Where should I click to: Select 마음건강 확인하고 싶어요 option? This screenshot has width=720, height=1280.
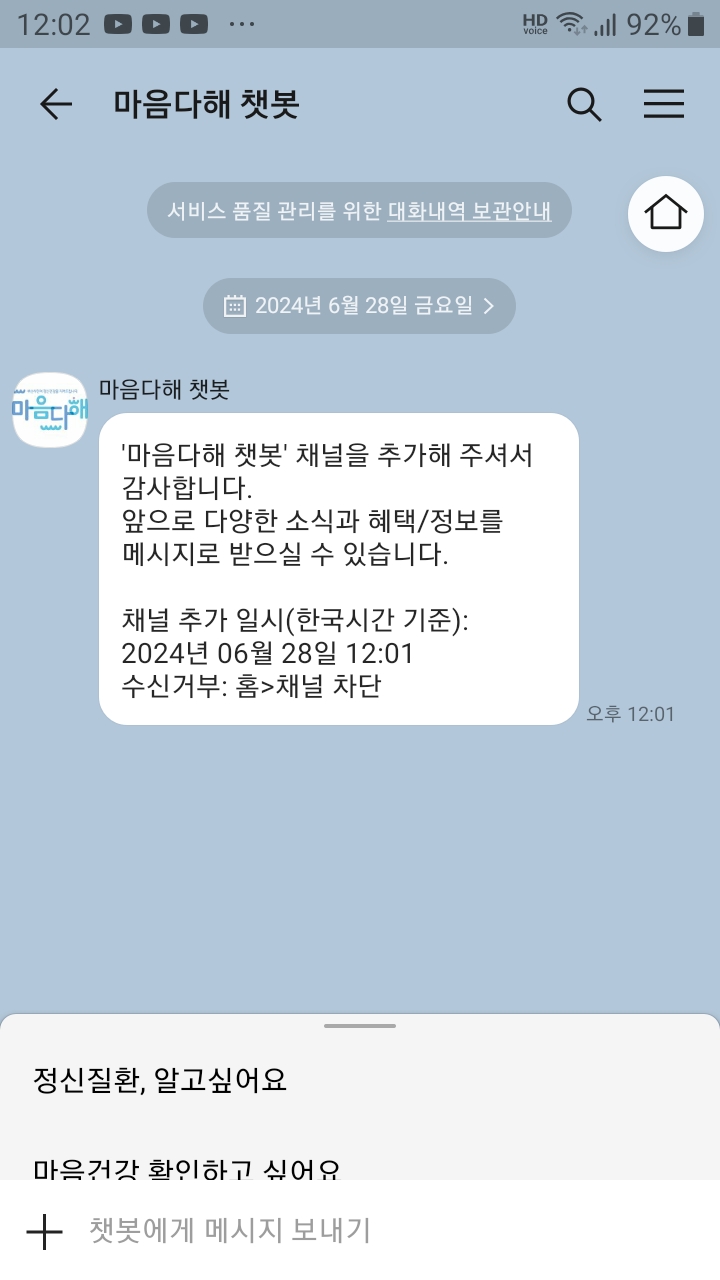pyautogui.click(x=187, y=1168)
